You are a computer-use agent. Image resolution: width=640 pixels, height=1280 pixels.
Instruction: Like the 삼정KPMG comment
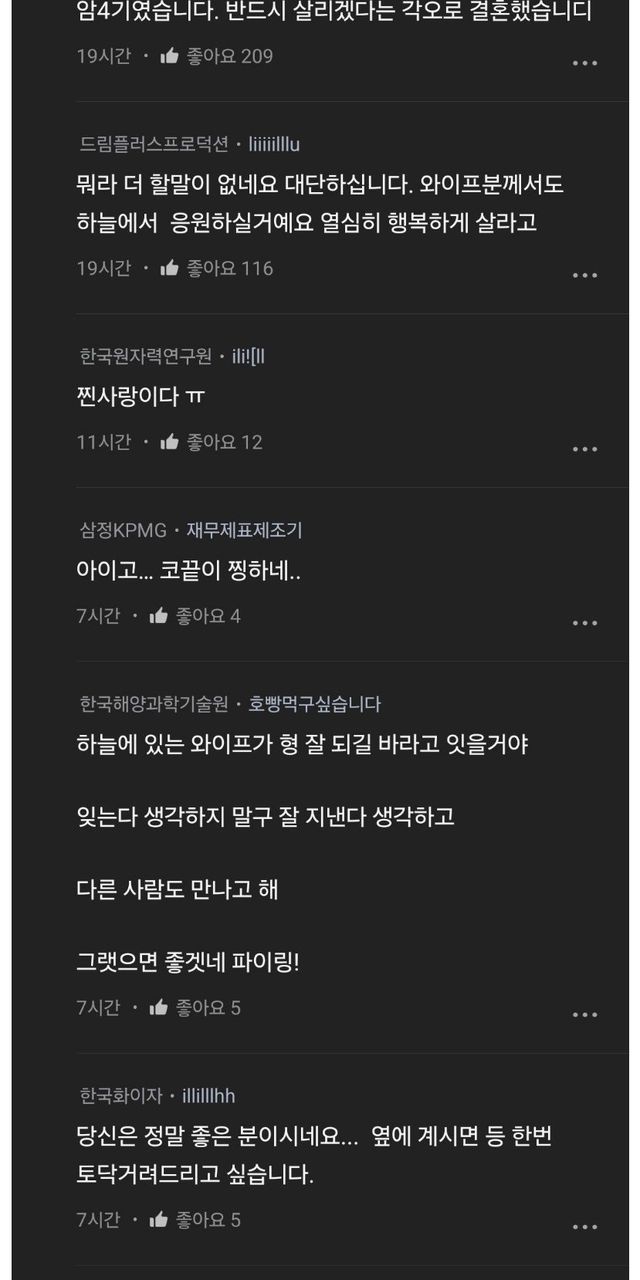(158, 616)
